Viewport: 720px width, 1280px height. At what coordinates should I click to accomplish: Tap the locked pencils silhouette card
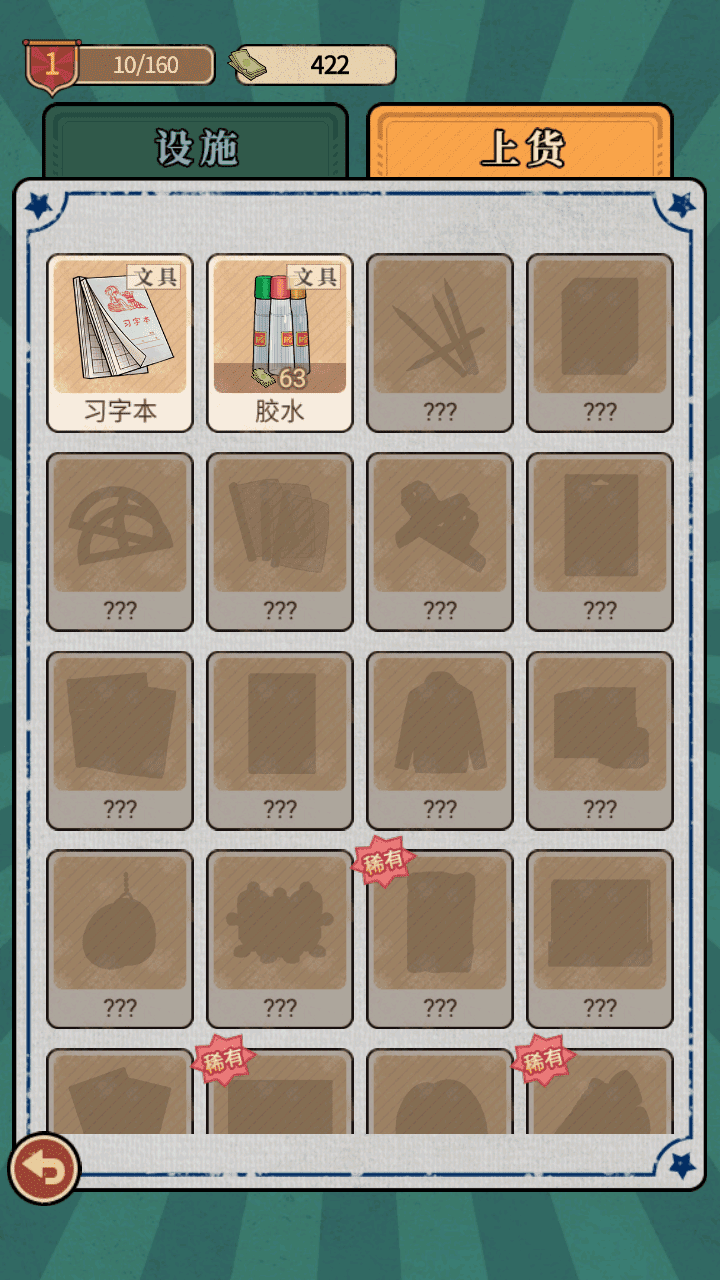[x=440, y=342]
